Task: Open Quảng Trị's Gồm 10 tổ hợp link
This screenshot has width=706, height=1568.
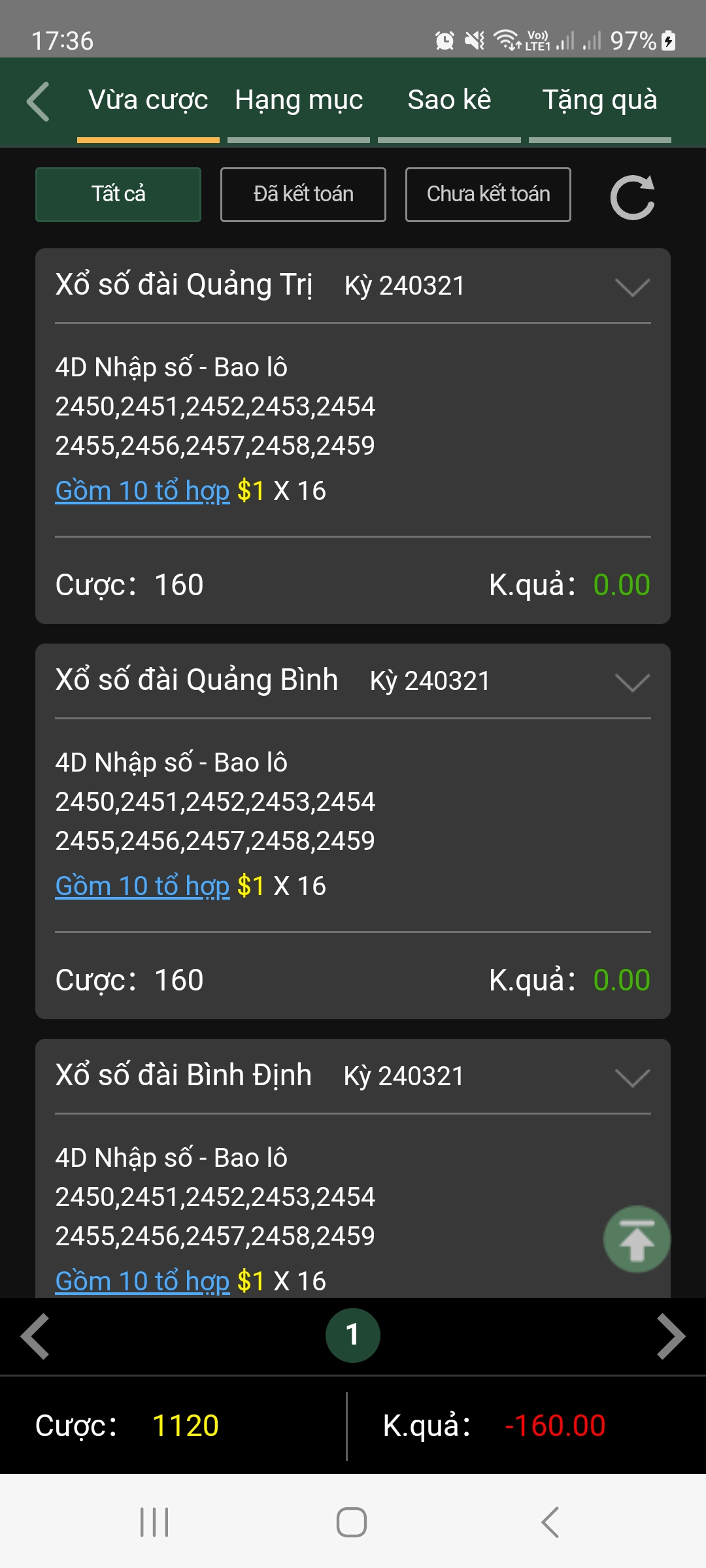Action: pyautogui.click(x=143, y=491)
